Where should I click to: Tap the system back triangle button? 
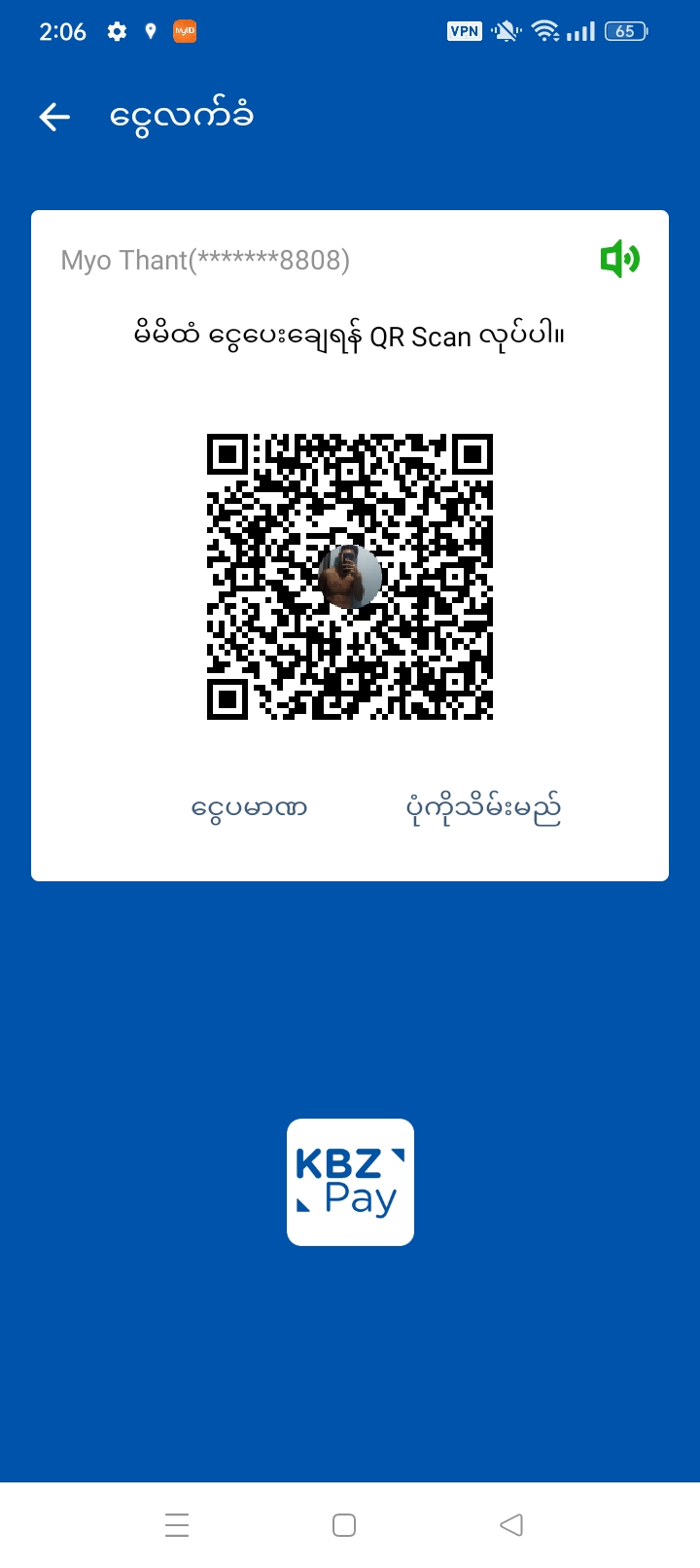click(511, 1524)
